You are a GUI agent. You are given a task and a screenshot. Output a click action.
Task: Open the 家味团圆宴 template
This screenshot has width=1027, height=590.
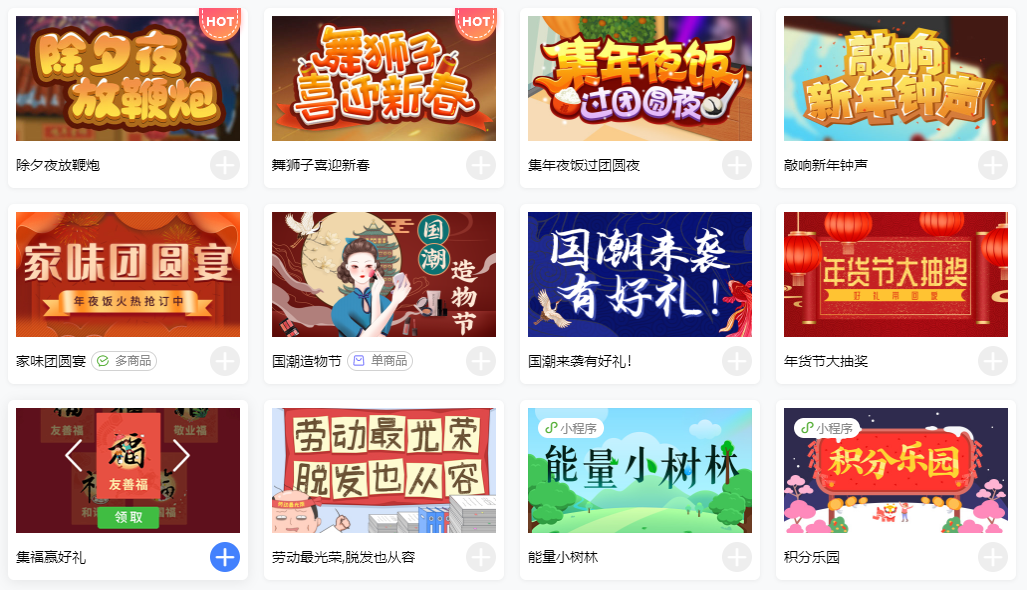pyautogui.click(x=128, y=274)
